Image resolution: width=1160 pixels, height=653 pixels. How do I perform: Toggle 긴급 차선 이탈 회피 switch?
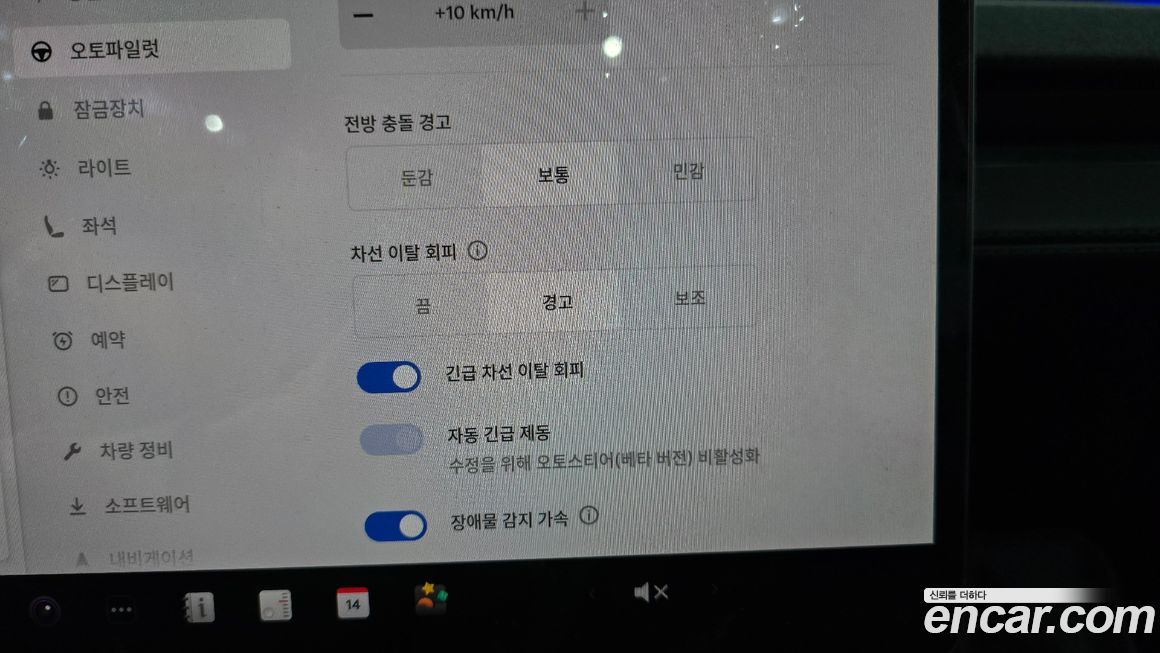tap(389, 377)
